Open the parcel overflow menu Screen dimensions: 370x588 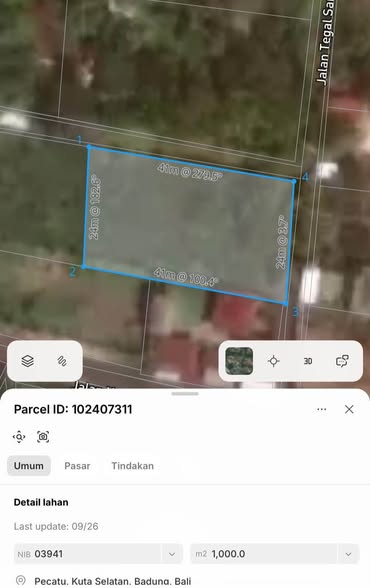point(322,409)
